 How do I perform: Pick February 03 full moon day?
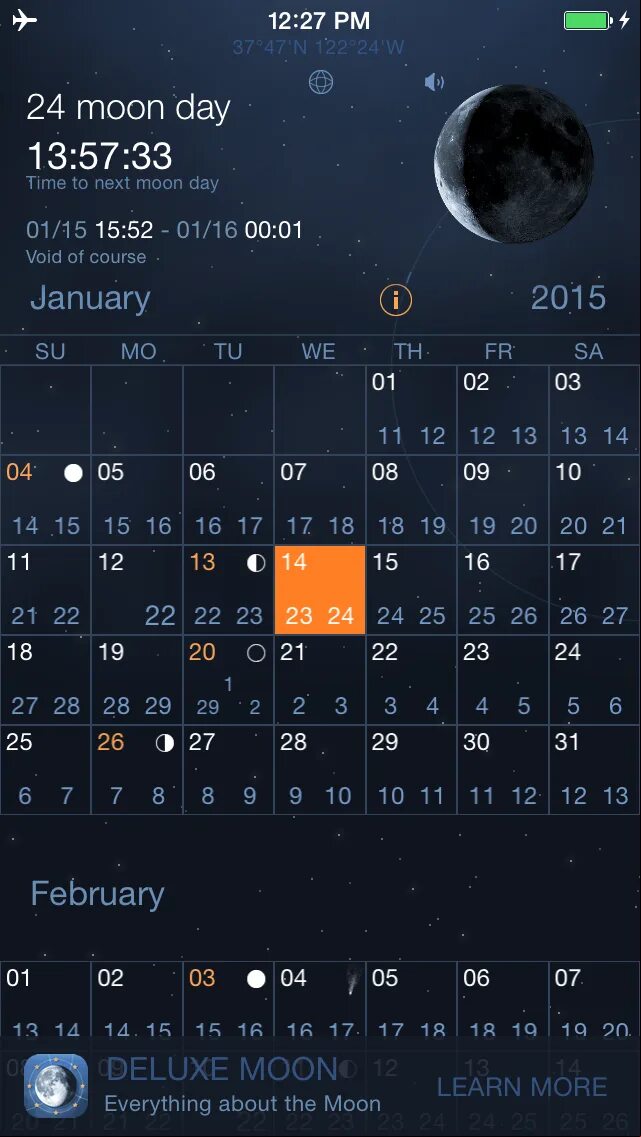tap(228, 1001)
